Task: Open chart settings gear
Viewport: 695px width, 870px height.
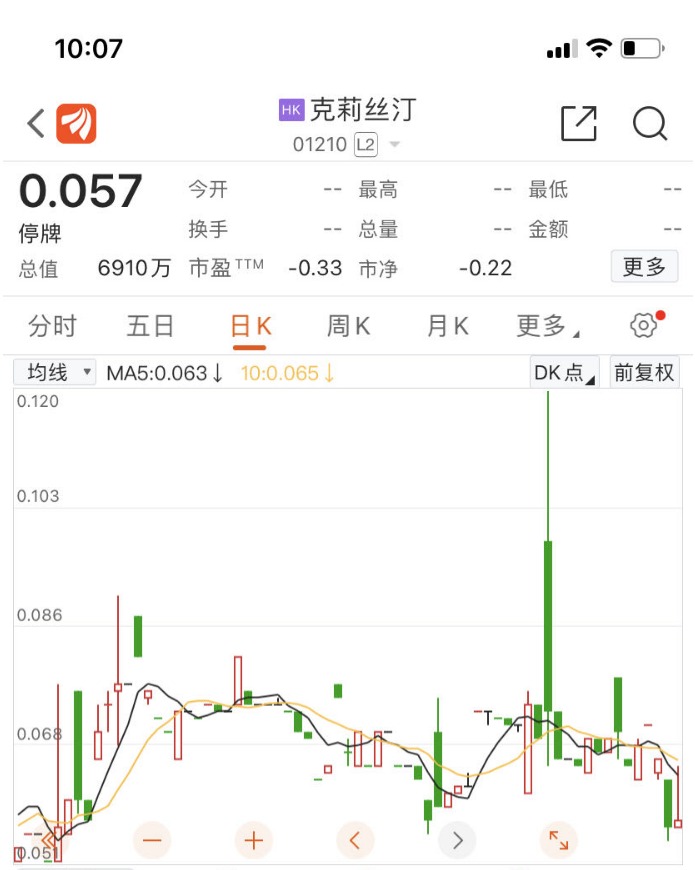Action: click(644, 325)
